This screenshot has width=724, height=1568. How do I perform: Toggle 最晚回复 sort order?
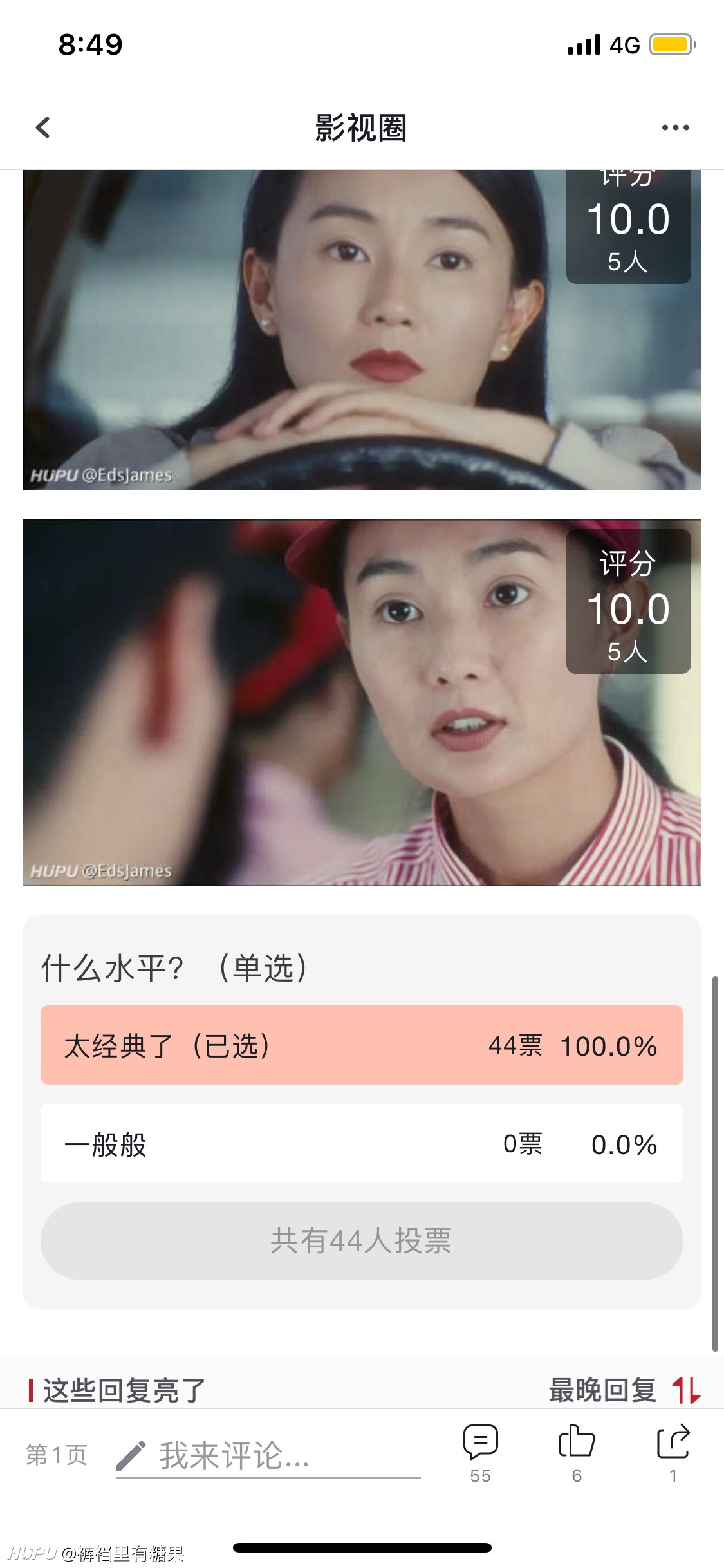624,1390
